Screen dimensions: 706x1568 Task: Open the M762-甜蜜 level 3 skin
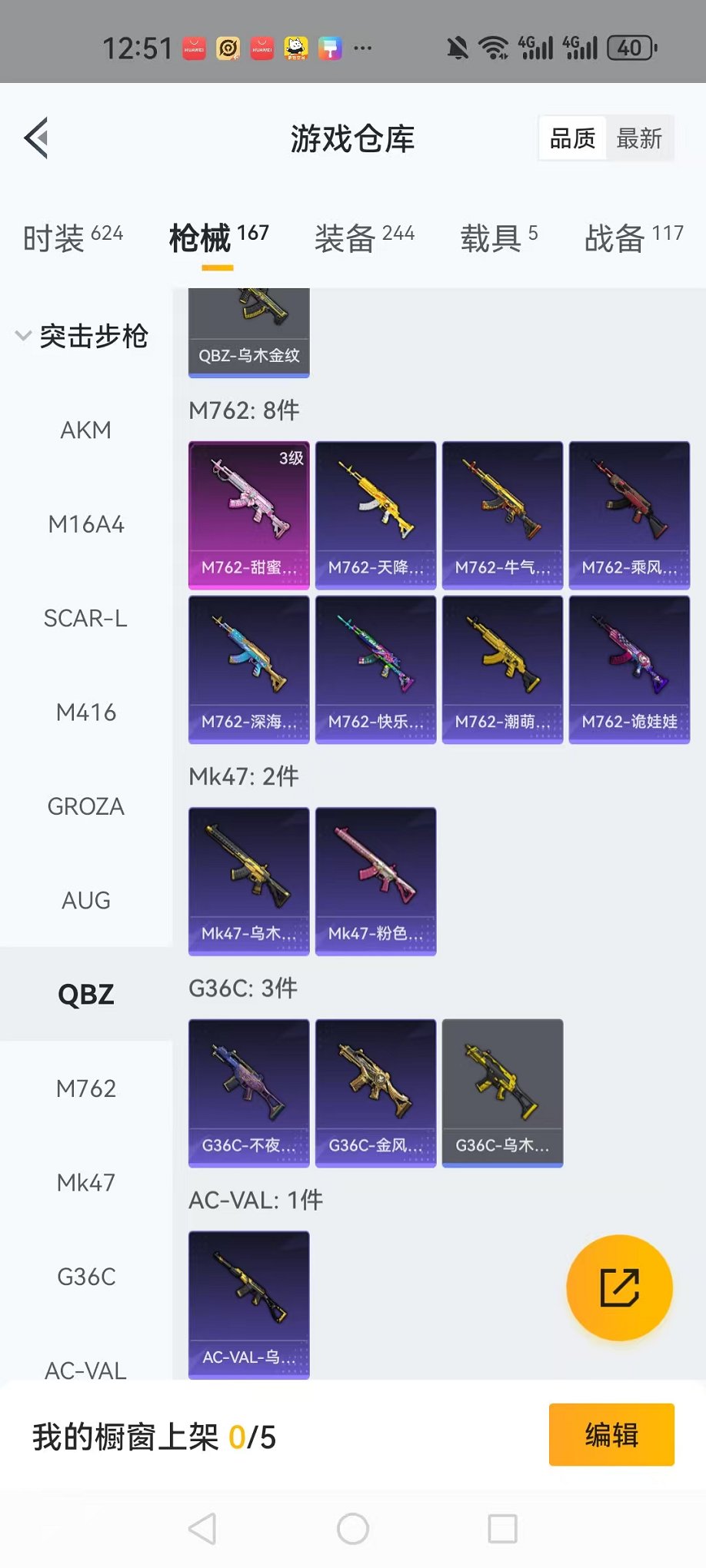point(249,514)
